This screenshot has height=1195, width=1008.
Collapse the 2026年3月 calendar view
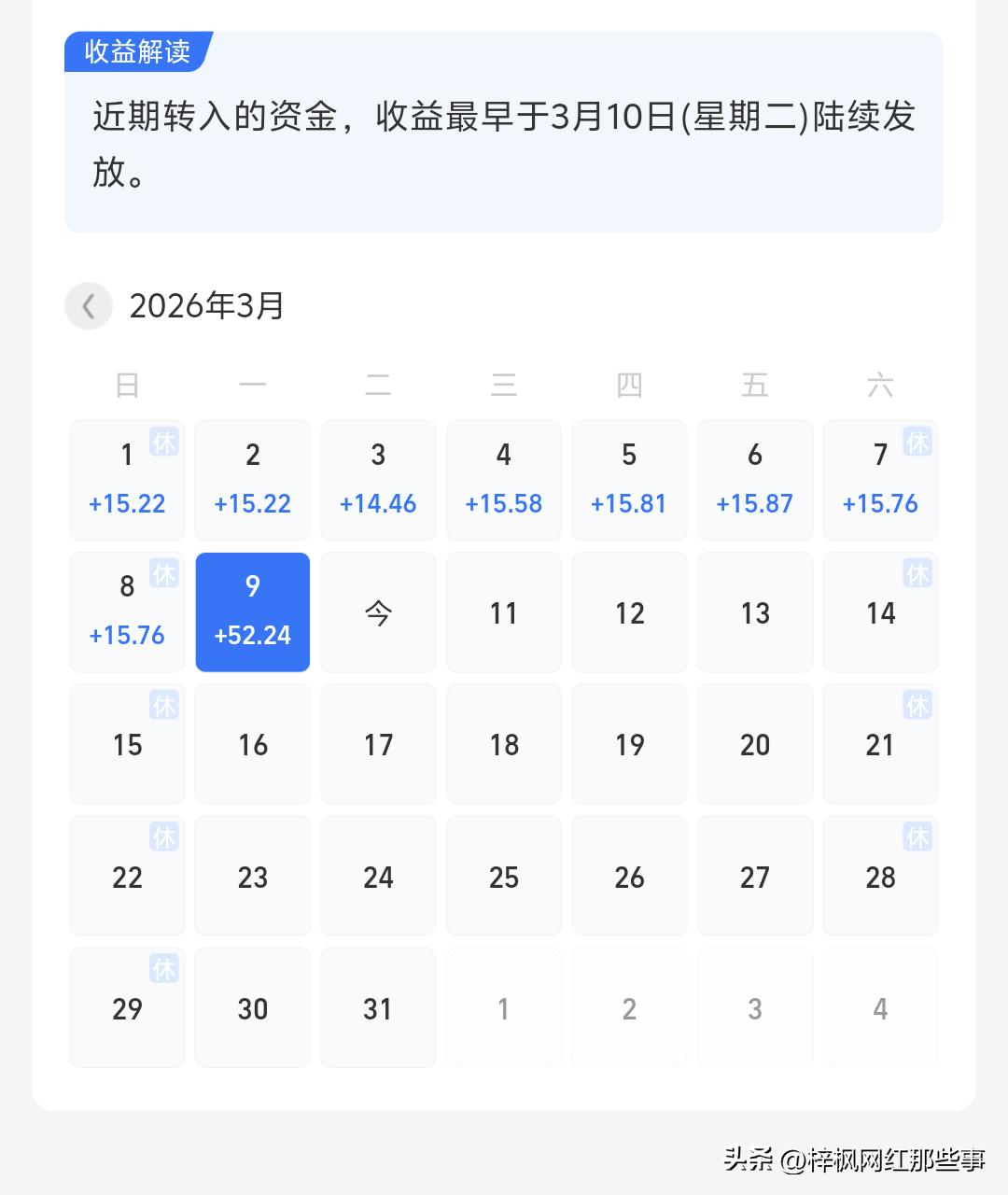(x=207, y=305)
